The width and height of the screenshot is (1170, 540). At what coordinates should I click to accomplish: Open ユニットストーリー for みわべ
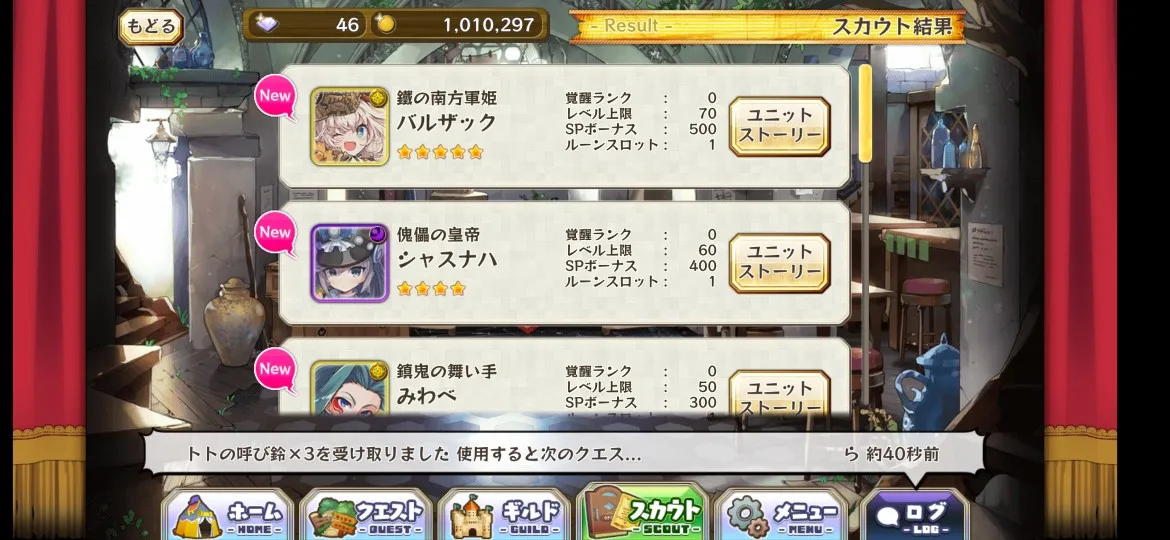[x=779, y=395]
